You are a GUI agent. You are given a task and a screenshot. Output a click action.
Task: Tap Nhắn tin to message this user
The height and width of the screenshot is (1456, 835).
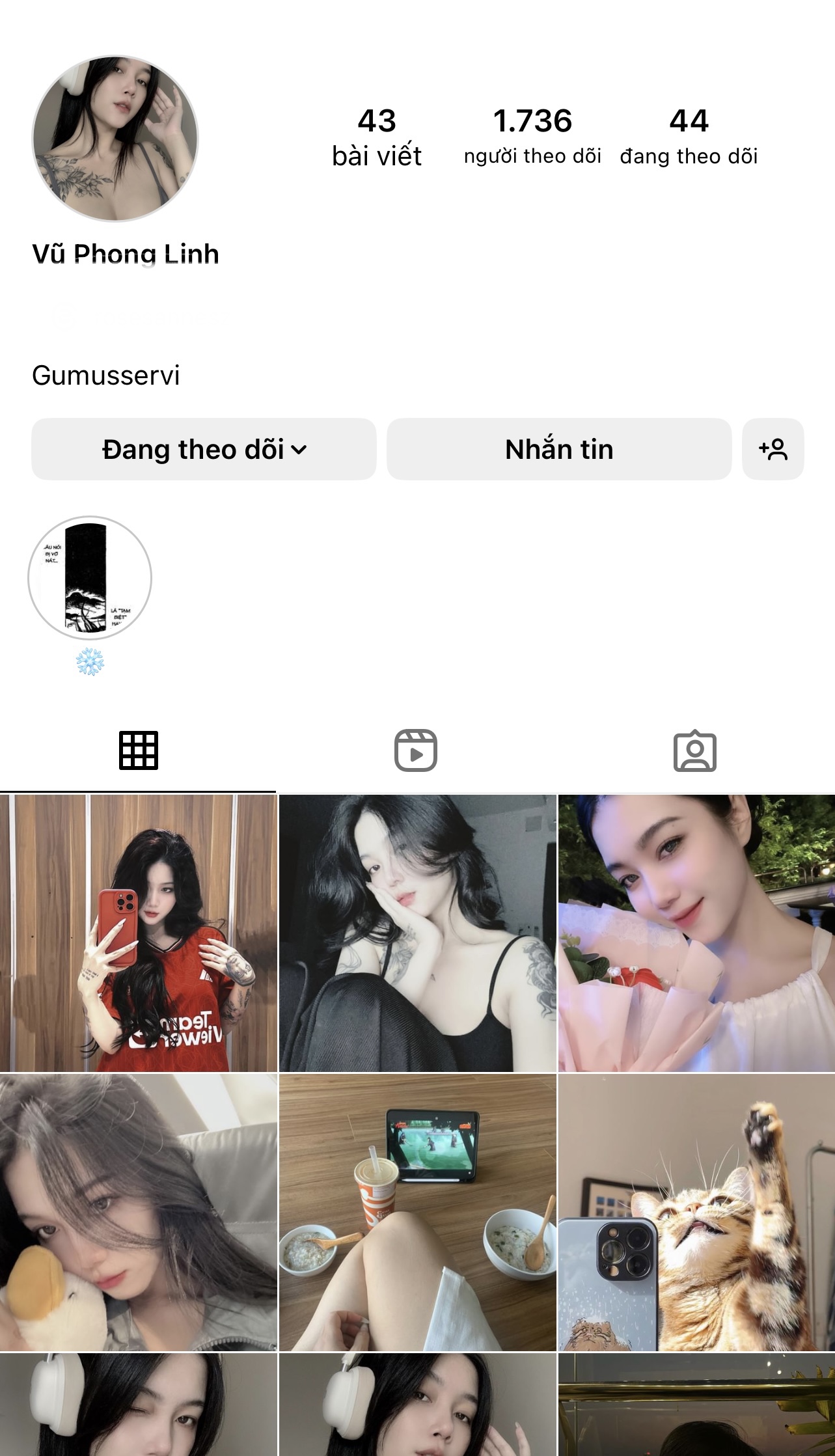pyautogui.click(x=559, y=449)
